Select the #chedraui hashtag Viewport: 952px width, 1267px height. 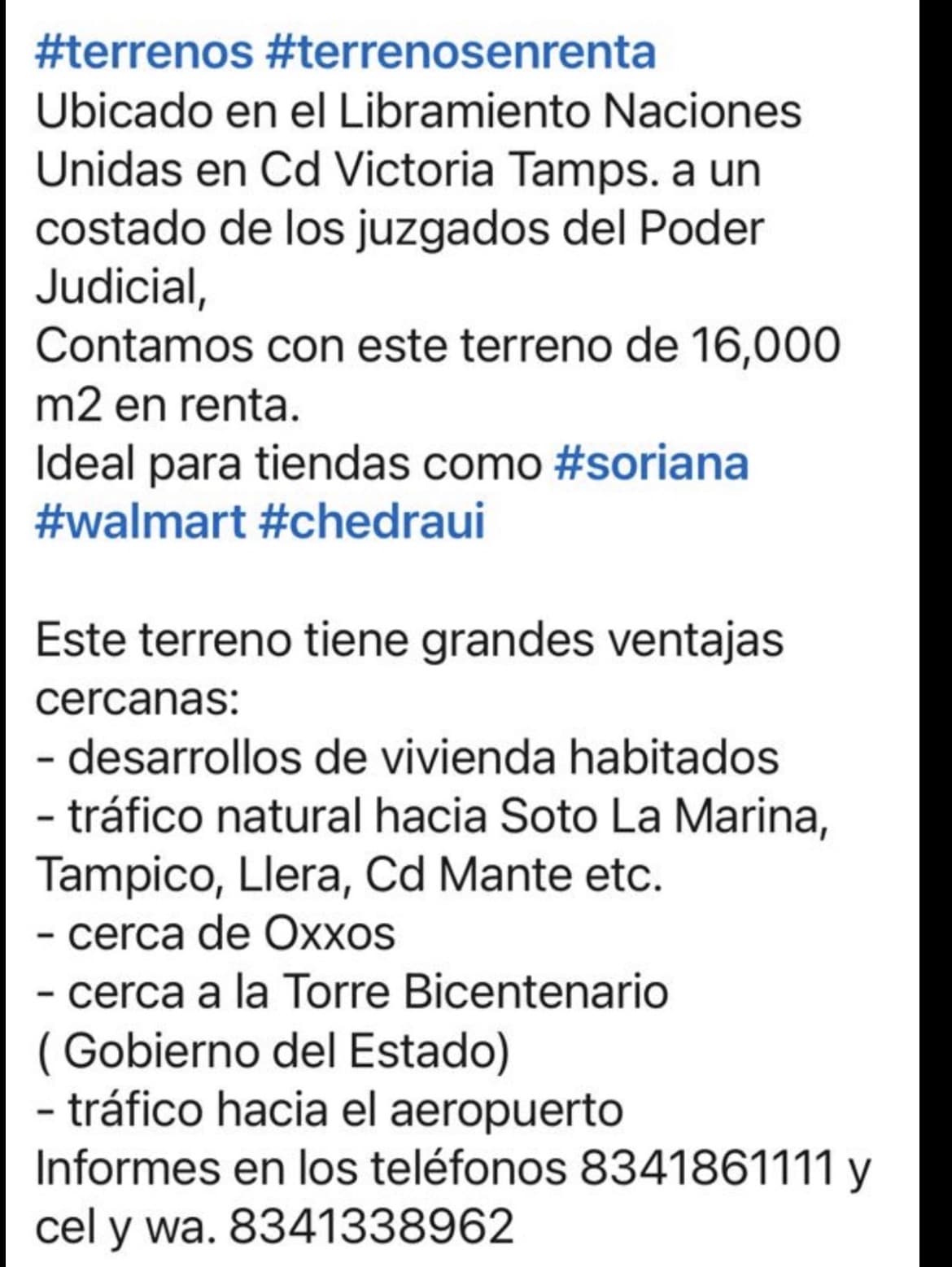point(372,522)
